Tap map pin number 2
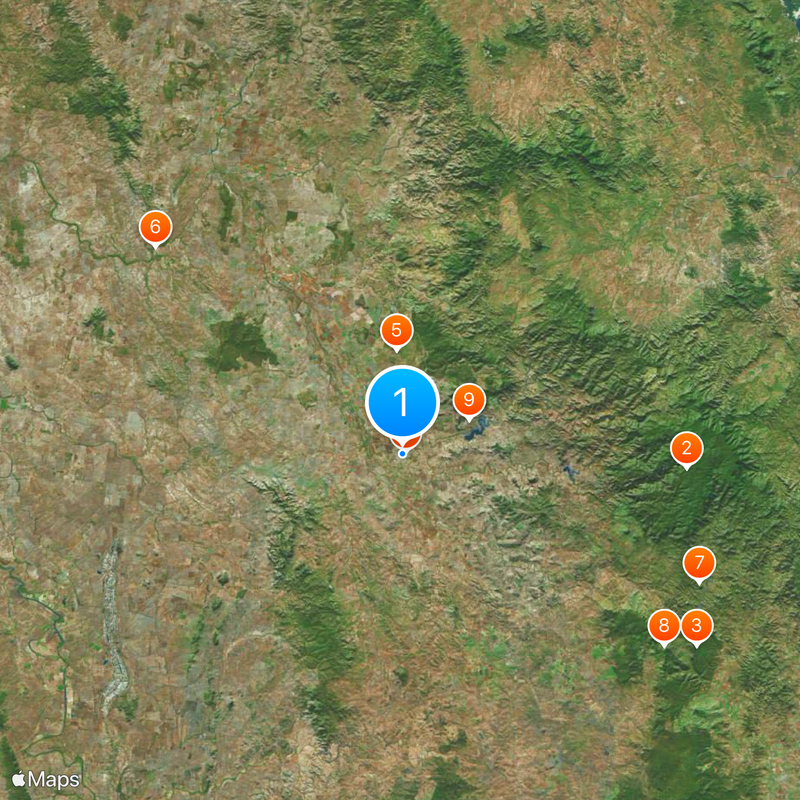 point(686,448)
